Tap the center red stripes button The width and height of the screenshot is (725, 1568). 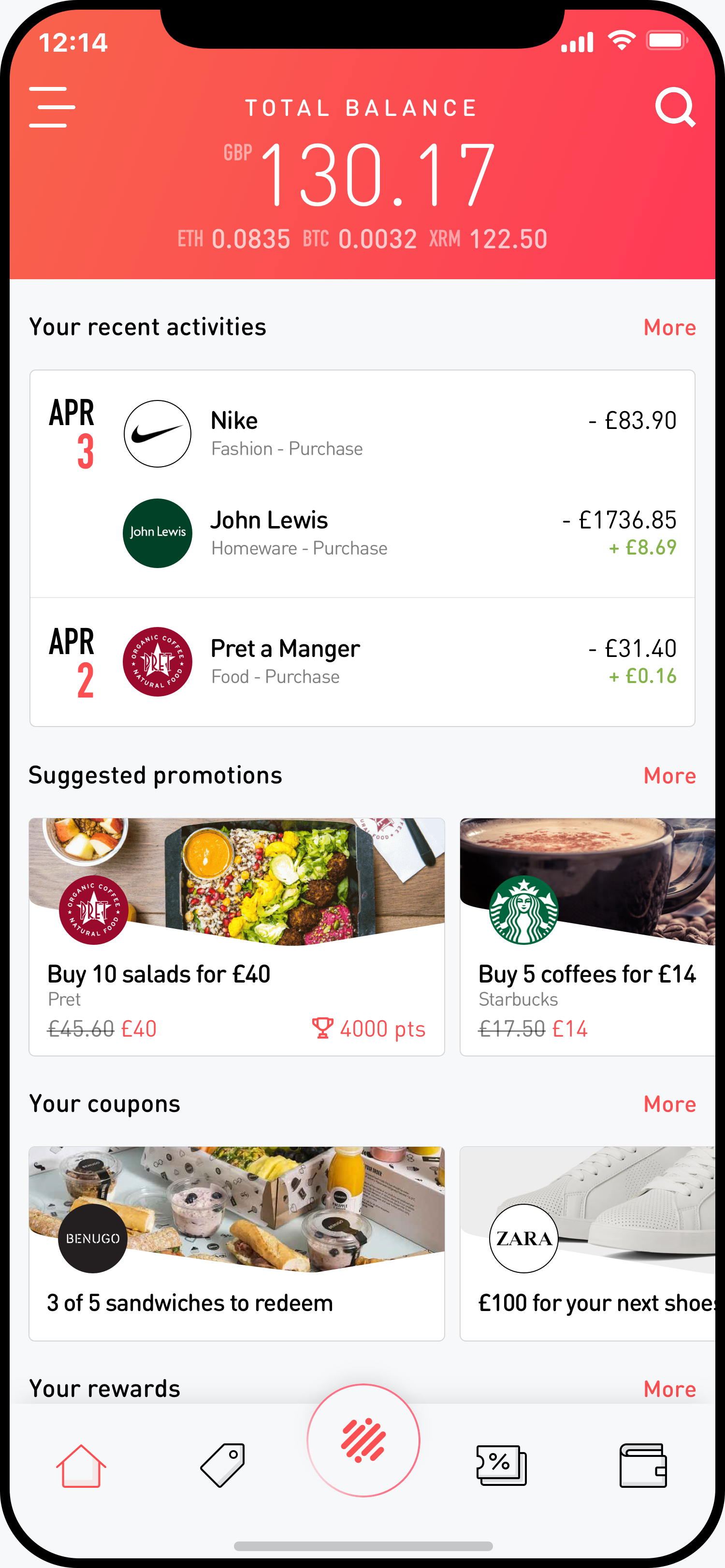pos(363,1440)
